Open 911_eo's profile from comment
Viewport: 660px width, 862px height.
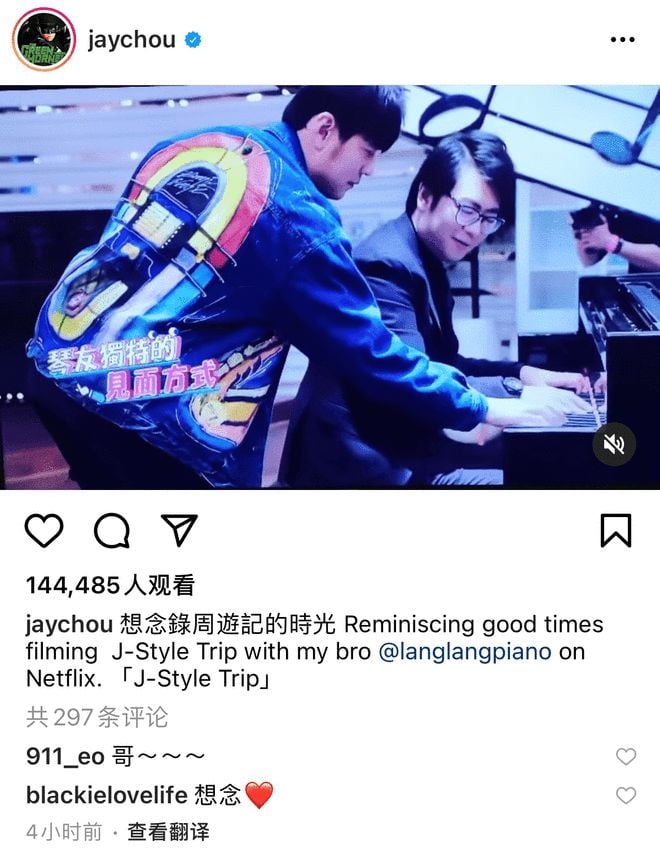click(63, 757)
